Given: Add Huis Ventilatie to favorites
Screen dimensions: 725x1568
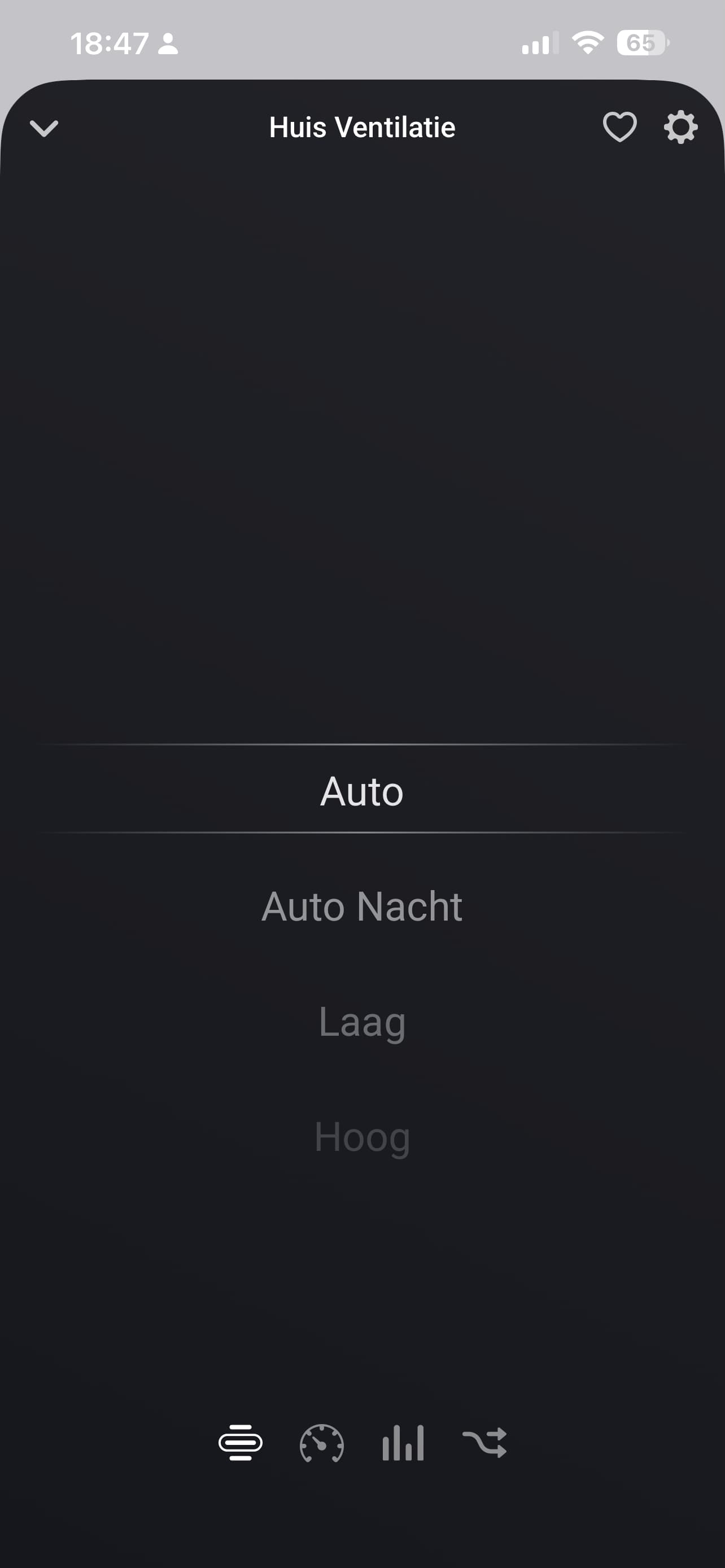Looking at the screenshot, I should tap(619, 127).
